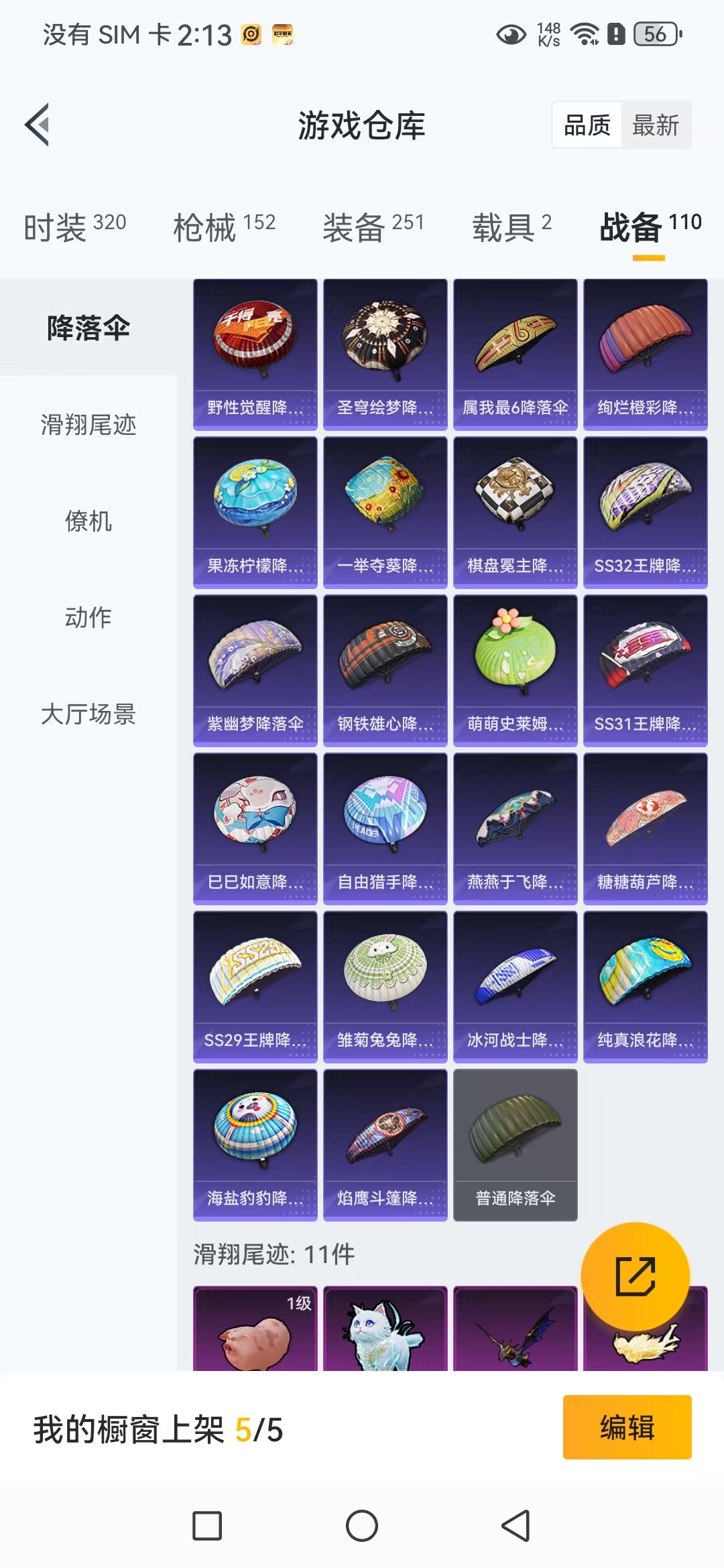Open the 紫幽梦降落伞 parachute item
The width and height of the screenshot is (724, 1568).
coord(255,671)
